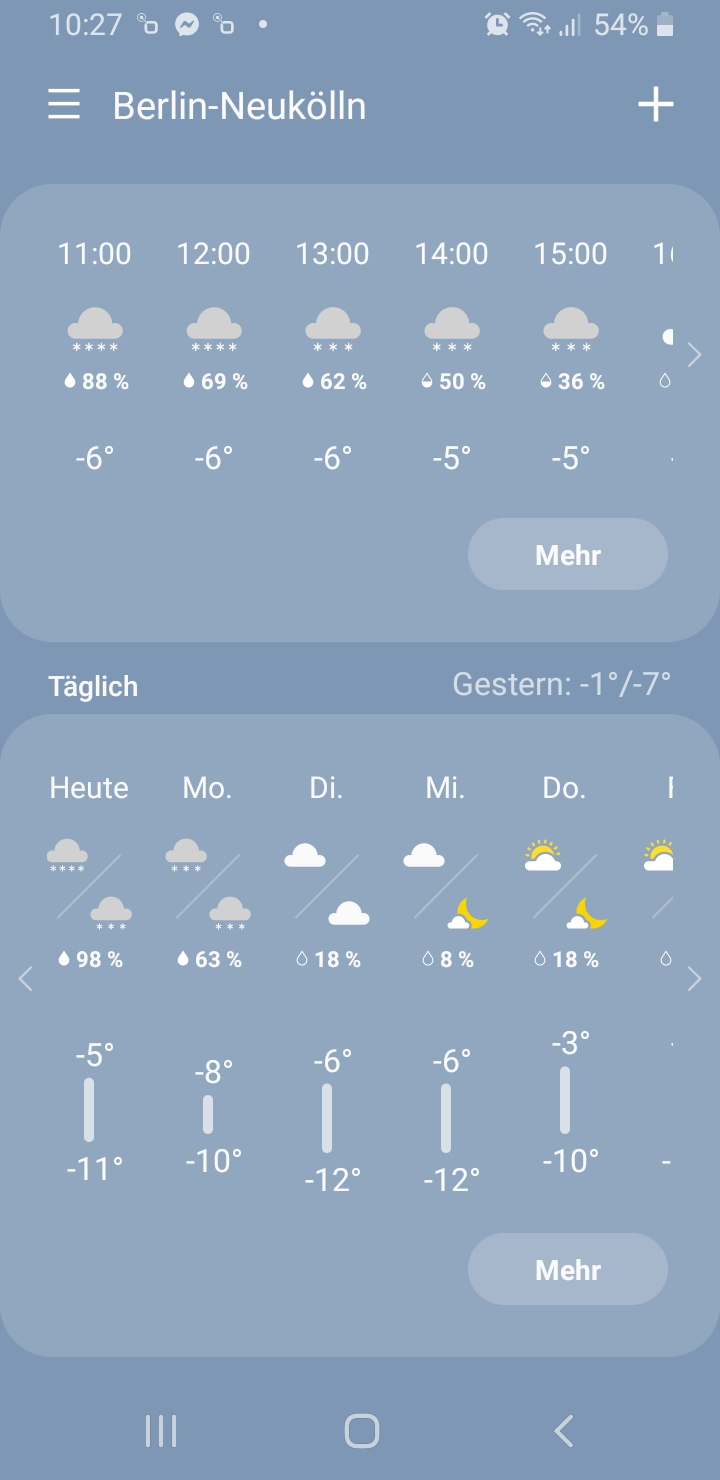Show later hours with the right arrow

[696, 355]
